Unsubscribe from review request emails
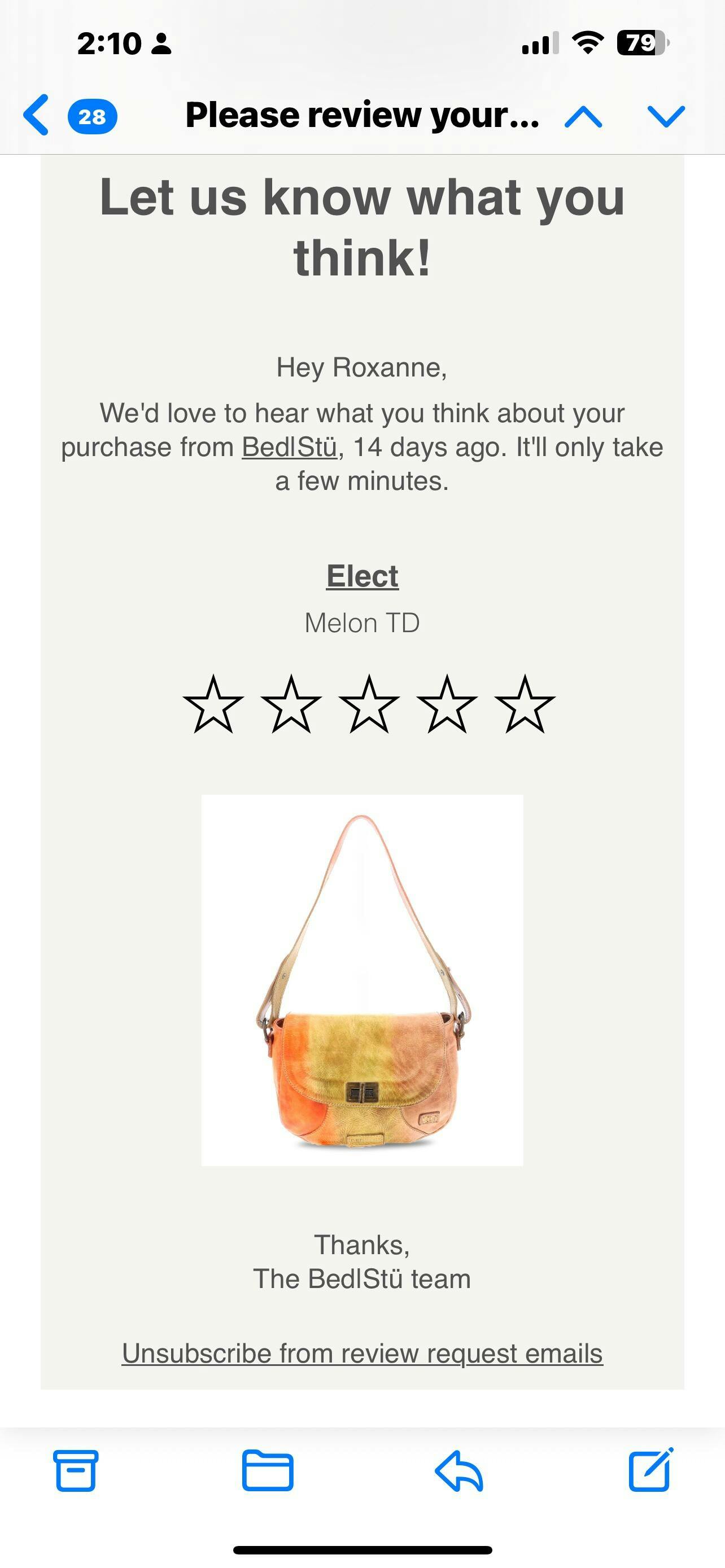Screen dimensions: 725x1568 tap(362, 1354)
